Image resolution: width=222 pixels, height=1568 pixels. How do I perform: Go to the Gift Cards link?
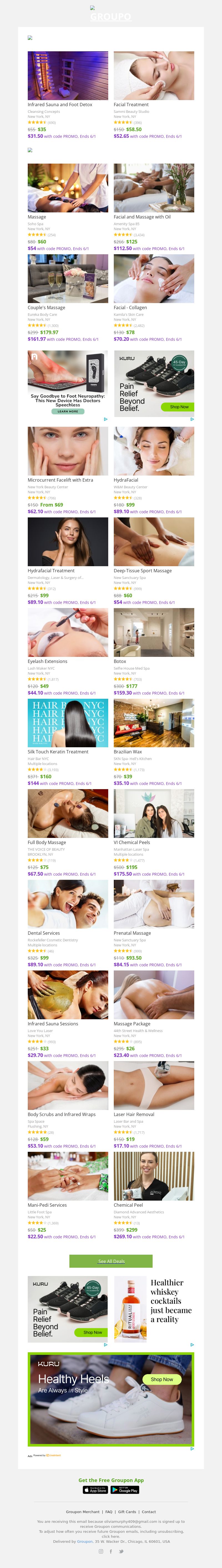click(x=127, y=1511)
